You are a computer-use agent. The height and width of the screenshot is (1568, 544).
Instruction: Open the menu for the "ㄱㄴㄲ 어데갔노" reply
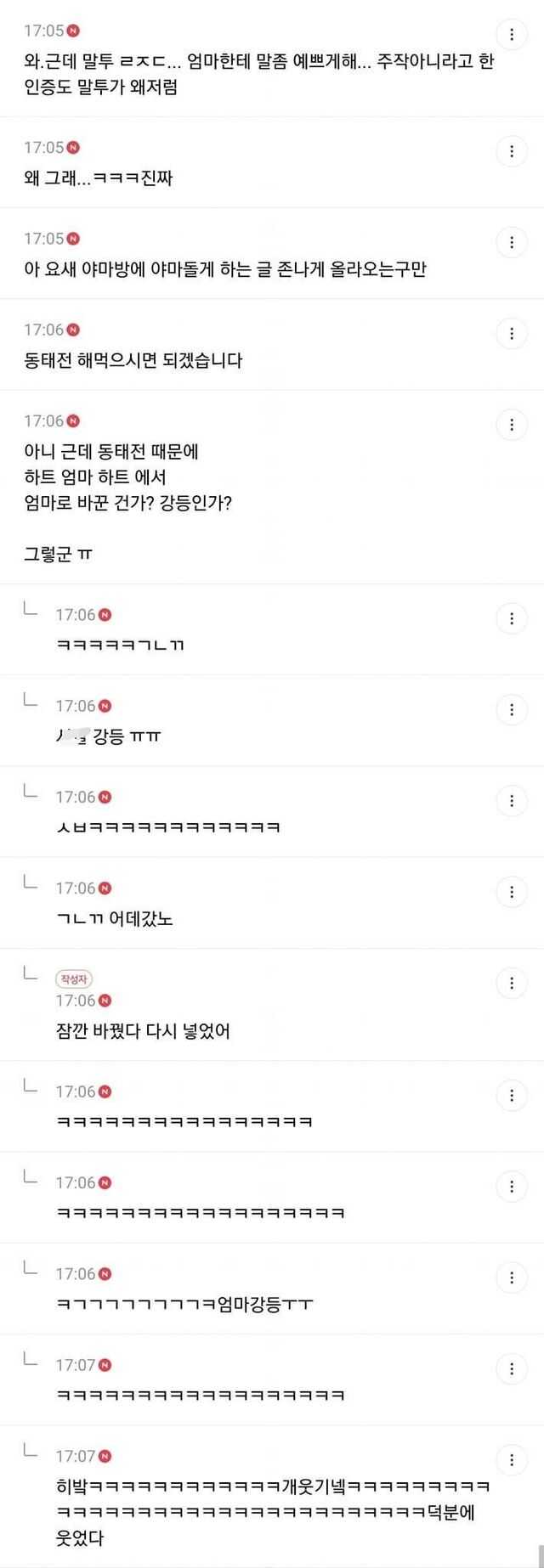511,892
